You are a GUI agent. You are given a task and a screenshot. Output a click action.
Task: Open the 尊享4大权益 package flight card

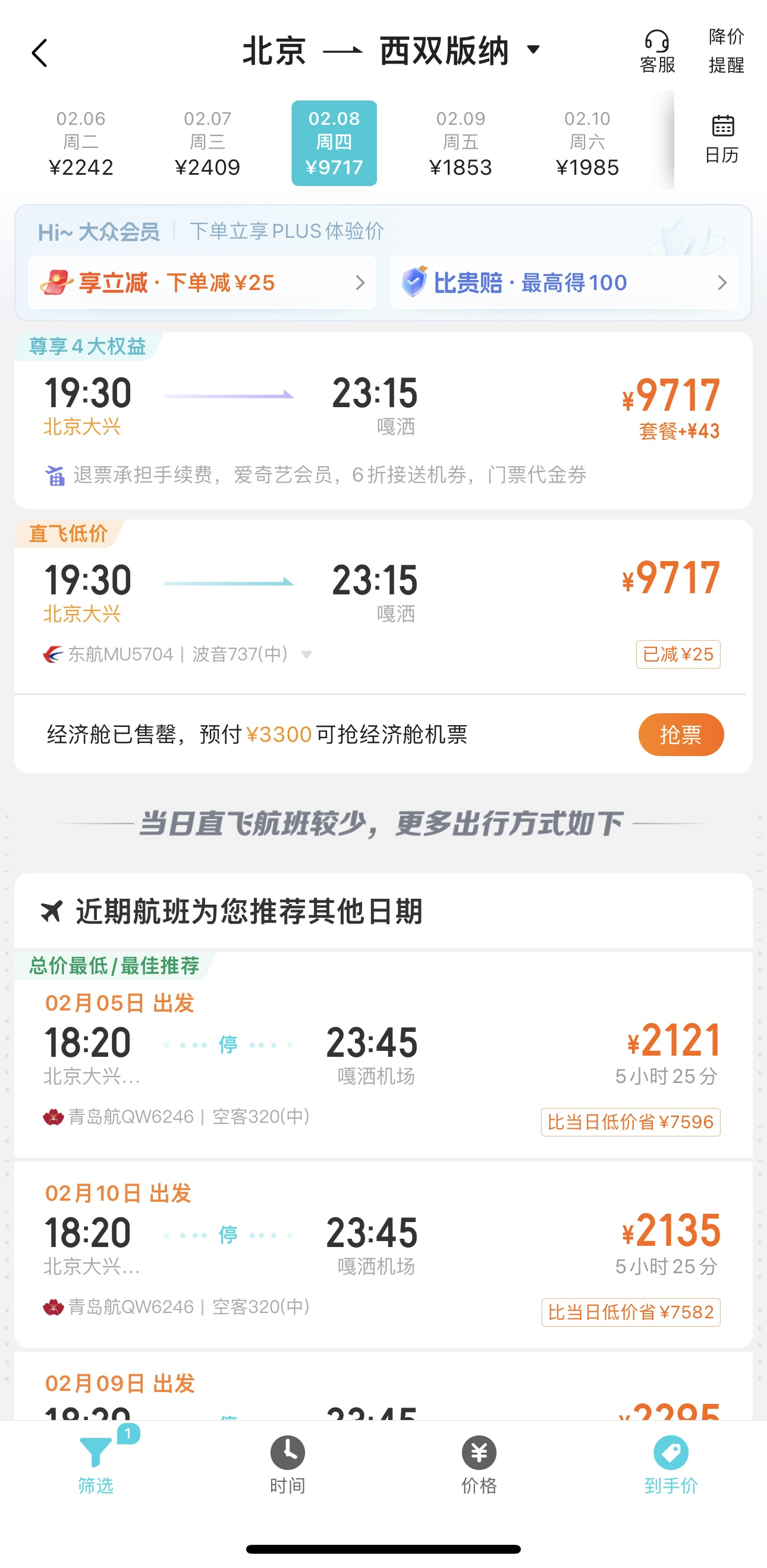click(383, 420)
